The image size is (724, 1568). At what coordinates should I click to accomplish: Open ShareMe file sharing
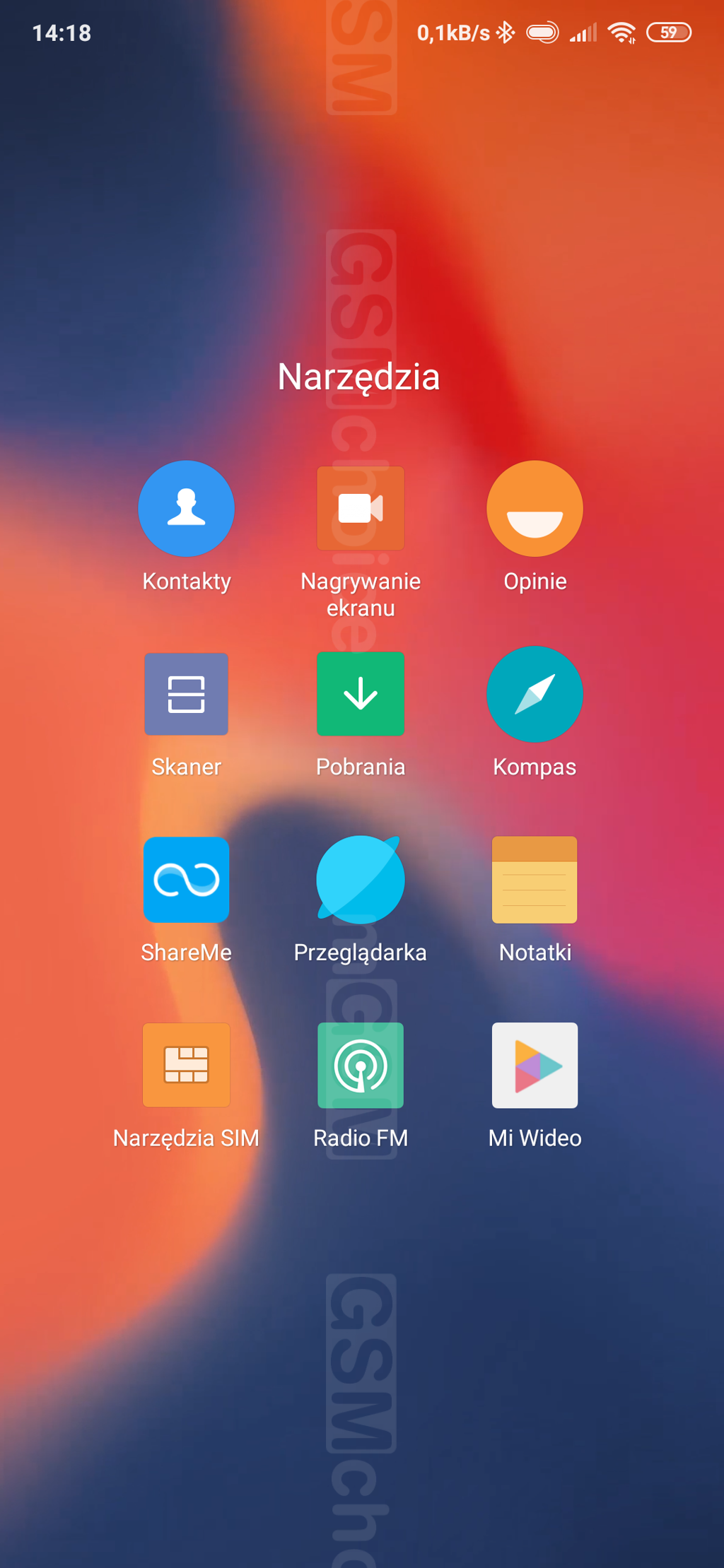[x=186, y=880]
